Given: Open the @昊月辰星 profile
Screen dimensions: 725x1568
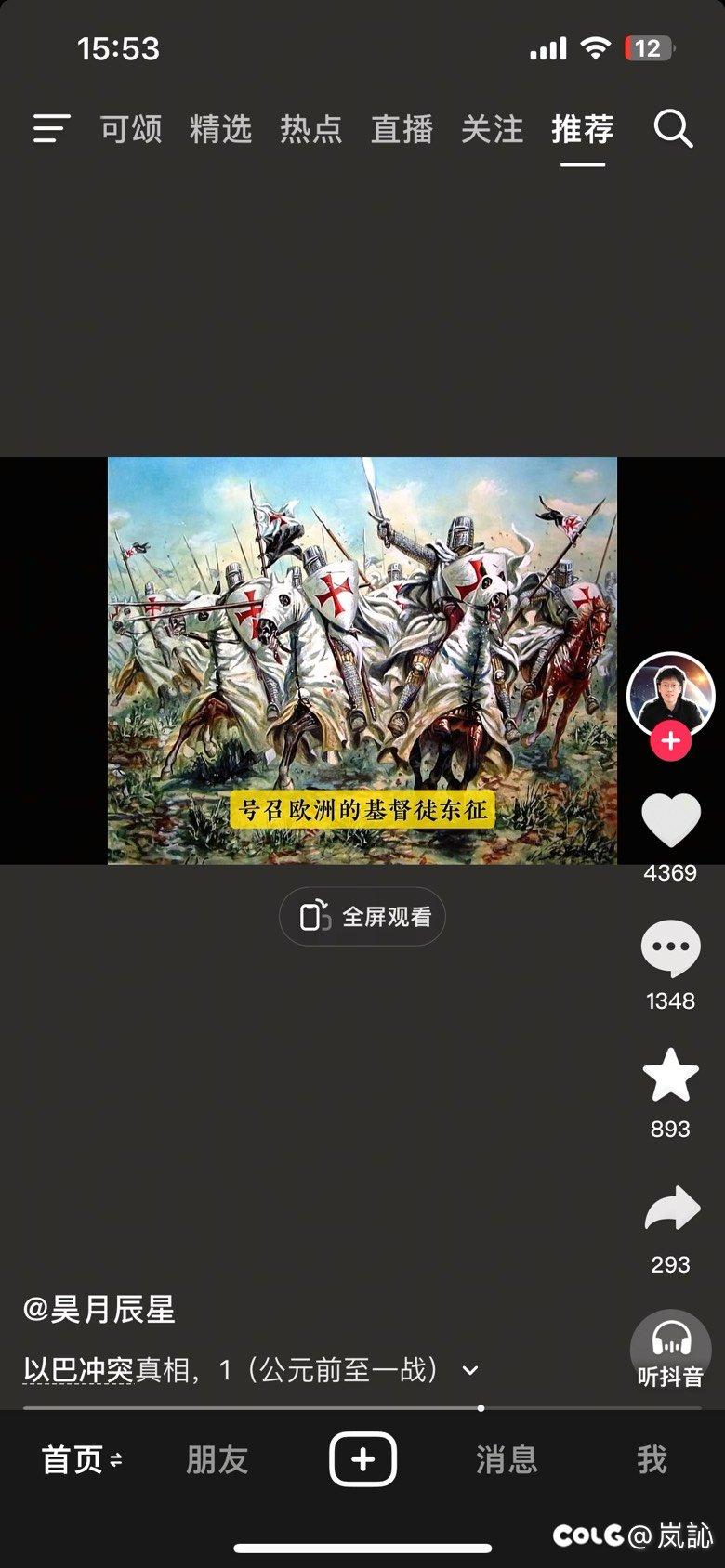Looking at the screenshot, I should pos(99,1310).
